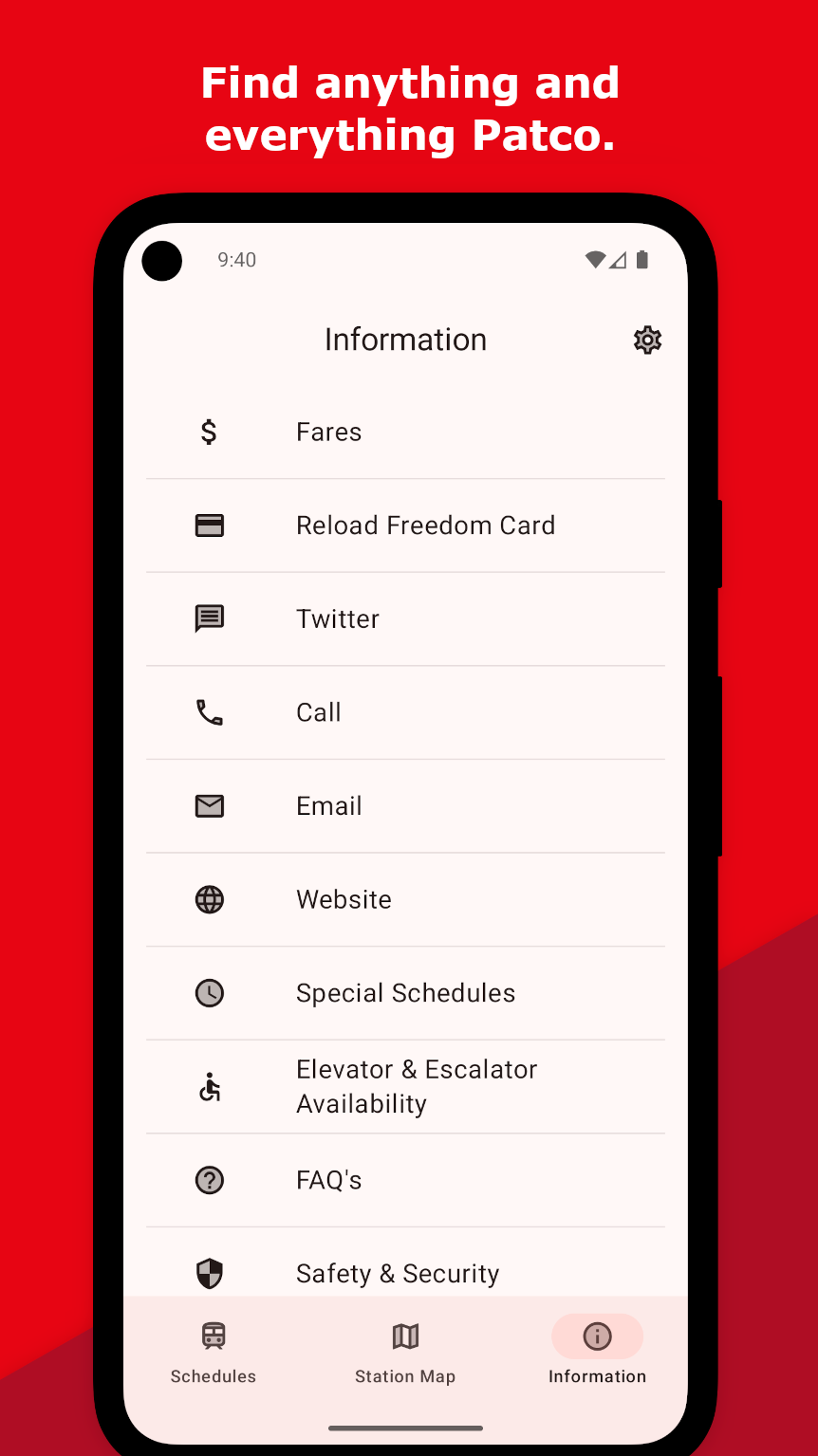
Task: Tap the credit card Reload Freedom Card icon
Action: [209, 525]
